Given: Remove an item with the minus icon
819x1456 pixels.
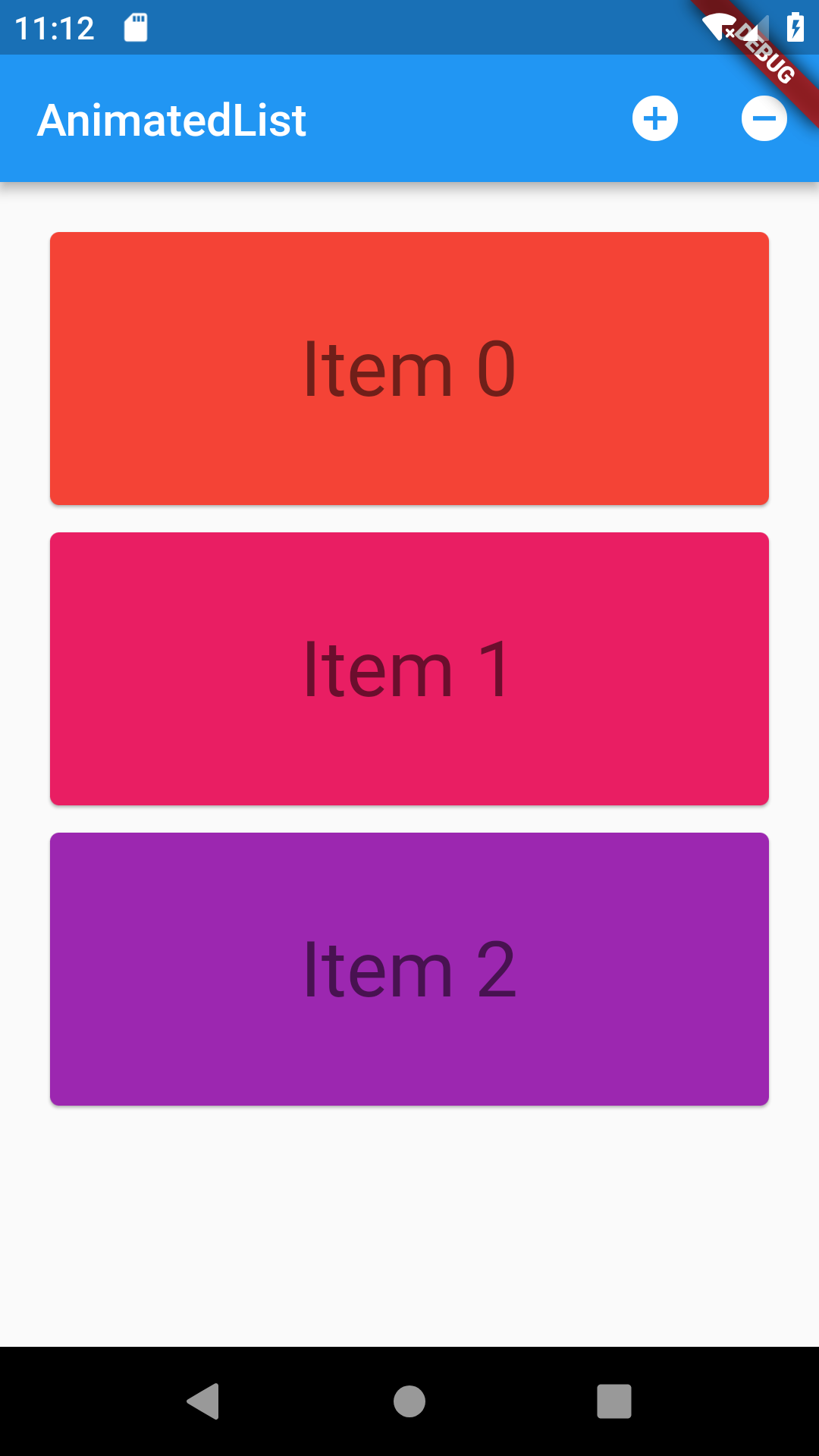Looking at the screenshot, I should (764, 119).
